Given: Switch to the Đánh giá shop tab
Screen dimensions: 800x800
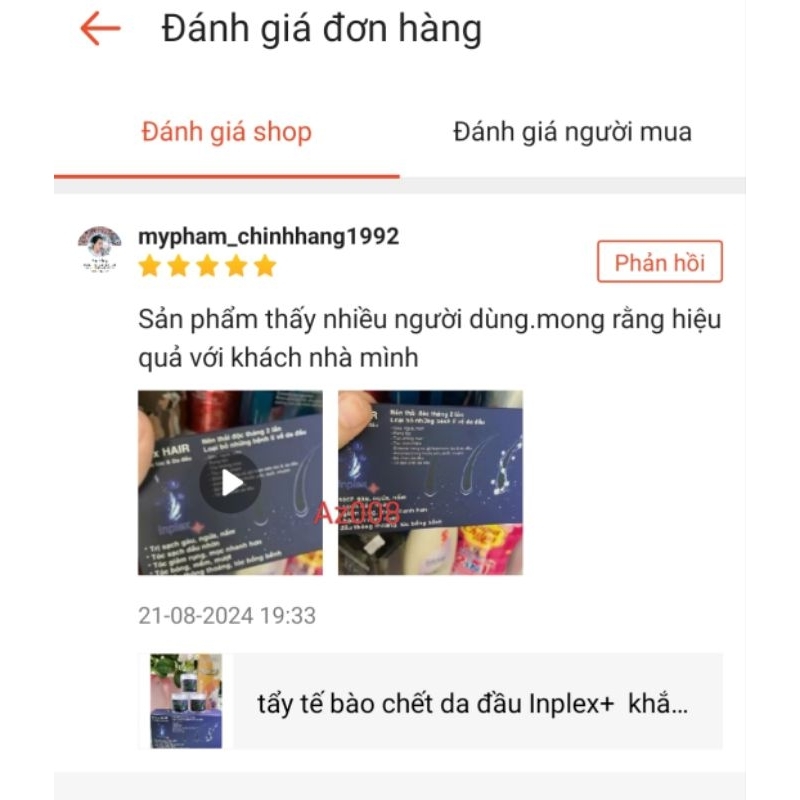Looking at the screenshot, I should tap(226, 132).
